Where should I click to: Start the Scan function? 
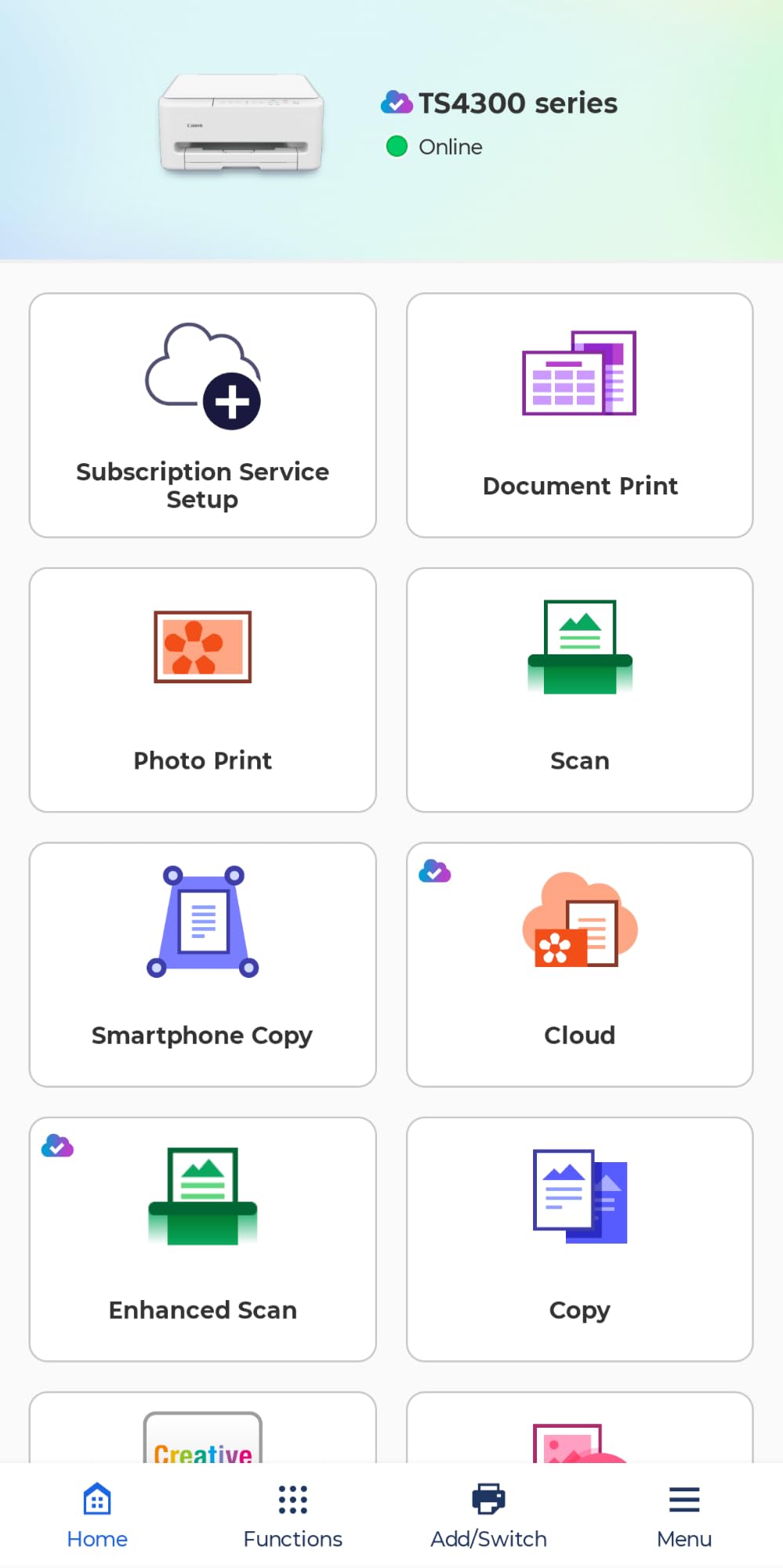point(580,690)
